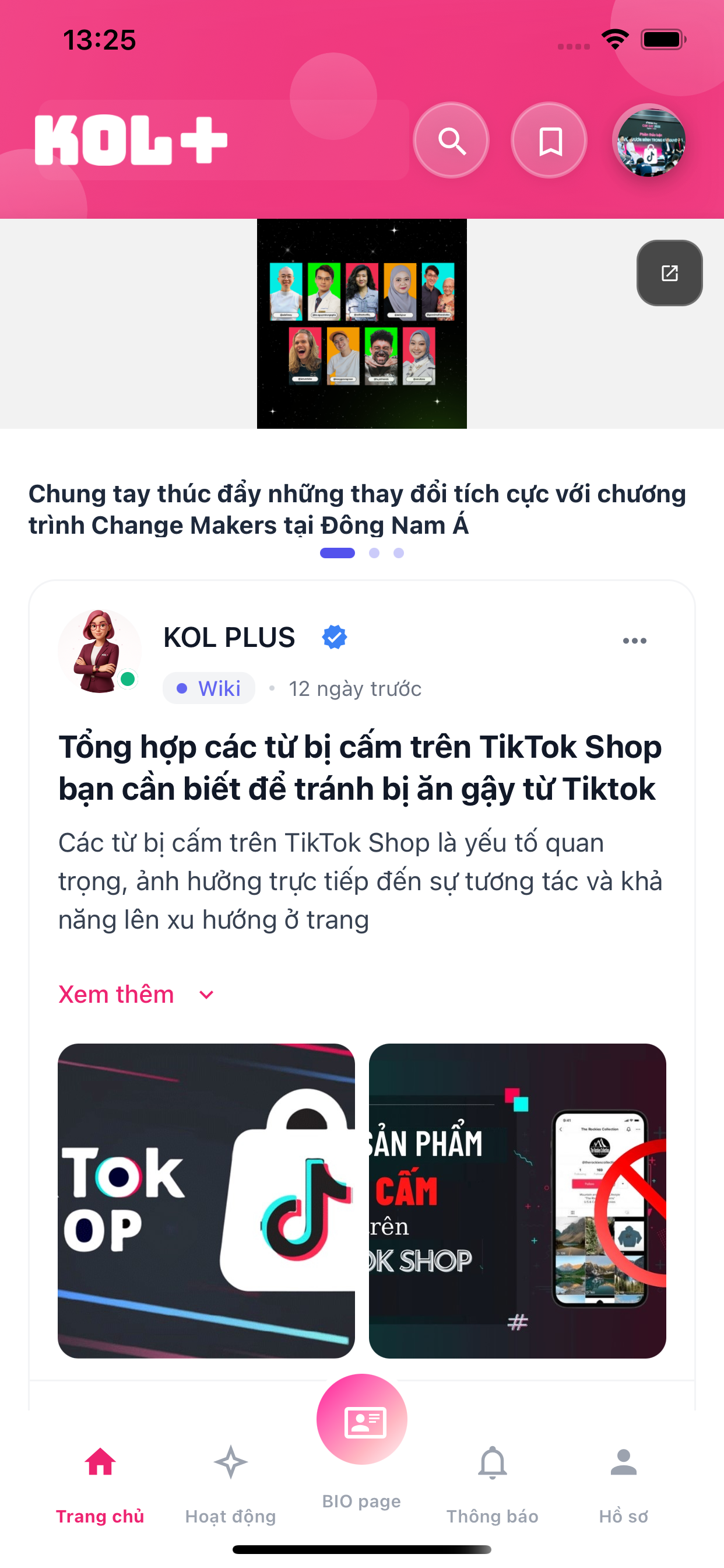Jump to the second banner slide dot
The width and height of the screenshot is (724, 1568).
click(x=374, y=552)
